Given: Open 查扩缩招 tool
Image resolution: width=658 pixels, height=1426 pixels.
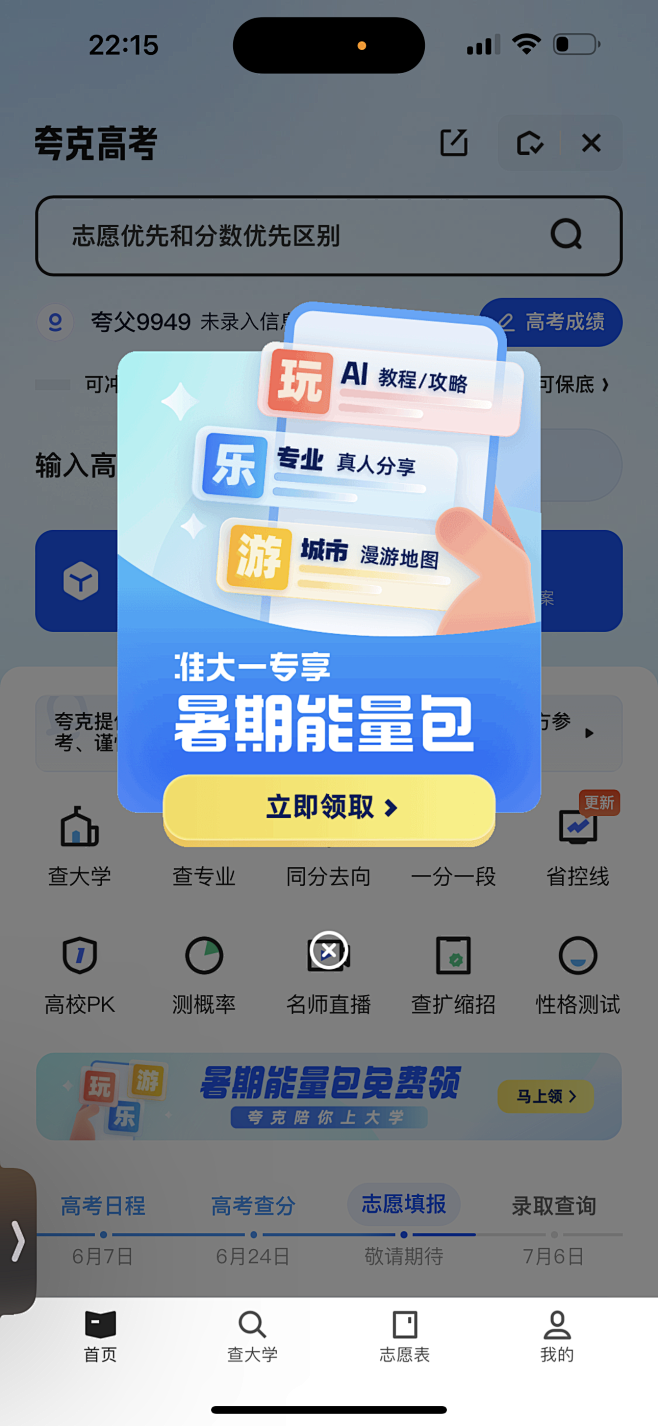Looking at the screenshot, I should [453, 975].
